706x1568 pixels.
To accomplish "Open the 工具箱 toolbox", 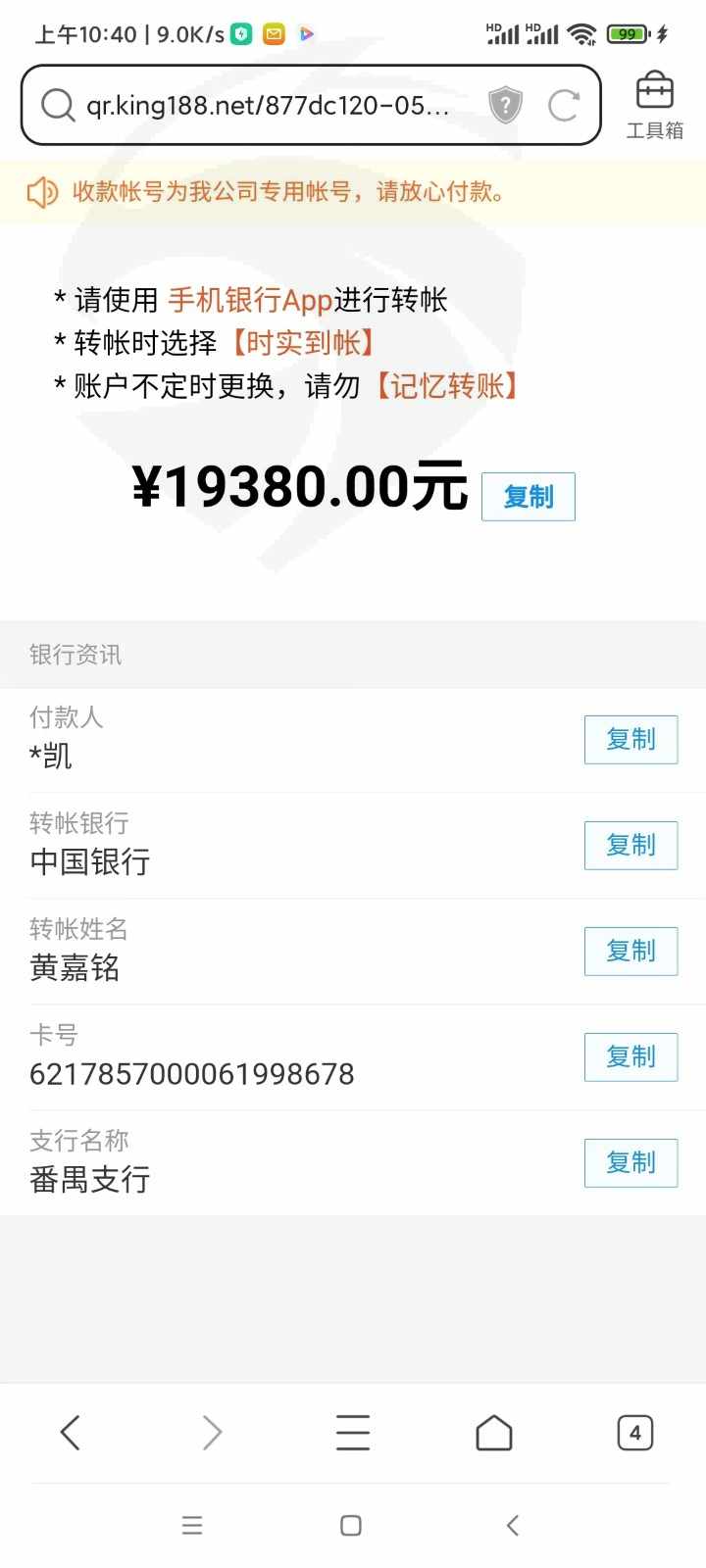I will (x=654, y=105).
